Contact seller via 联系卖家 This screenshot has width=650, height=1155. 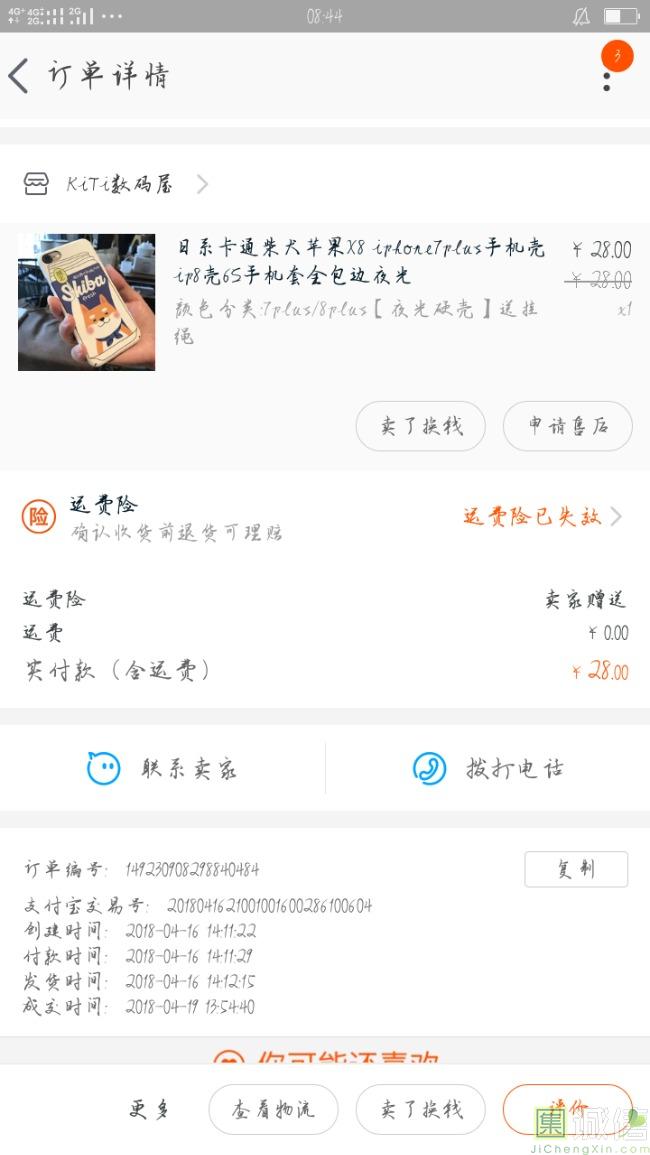point(162,768)
